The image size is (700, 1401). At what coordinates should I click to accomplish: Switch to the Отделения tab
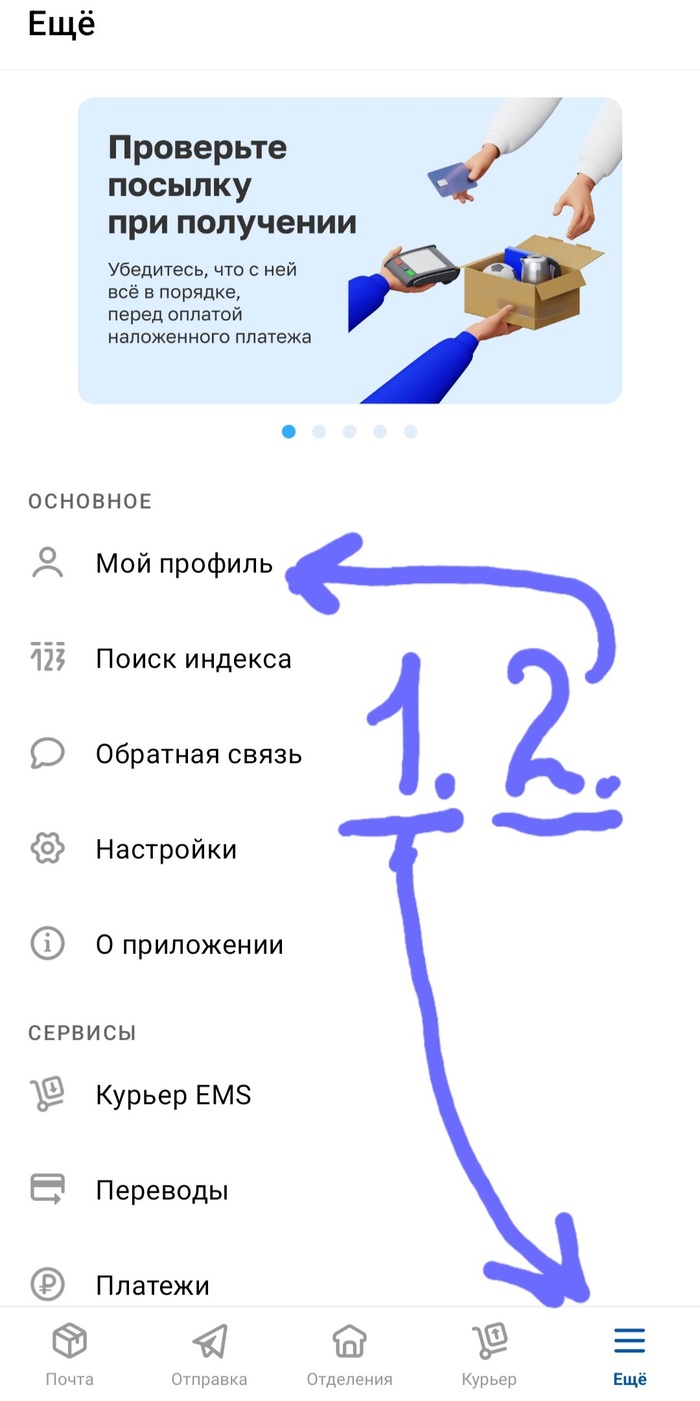[x=349, y=1355]
